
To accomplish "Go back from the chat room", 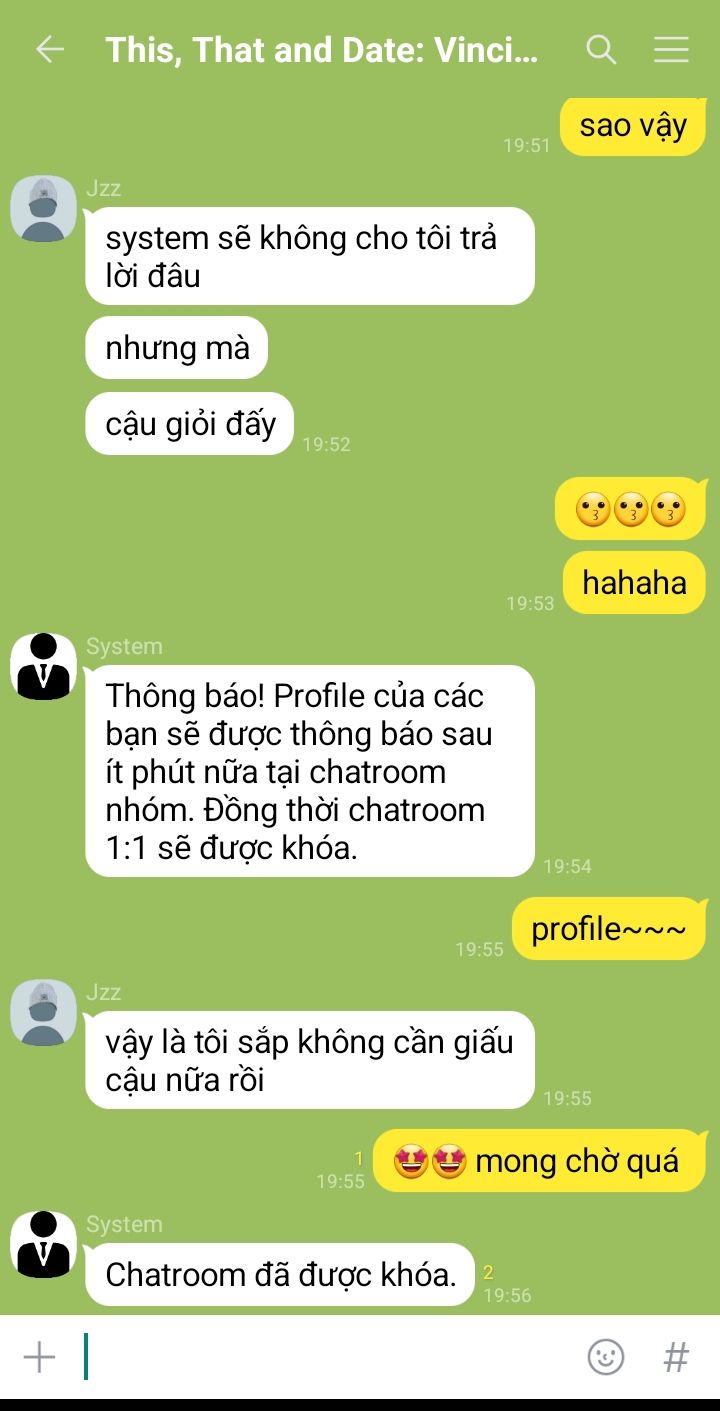I will coord(49,50).
